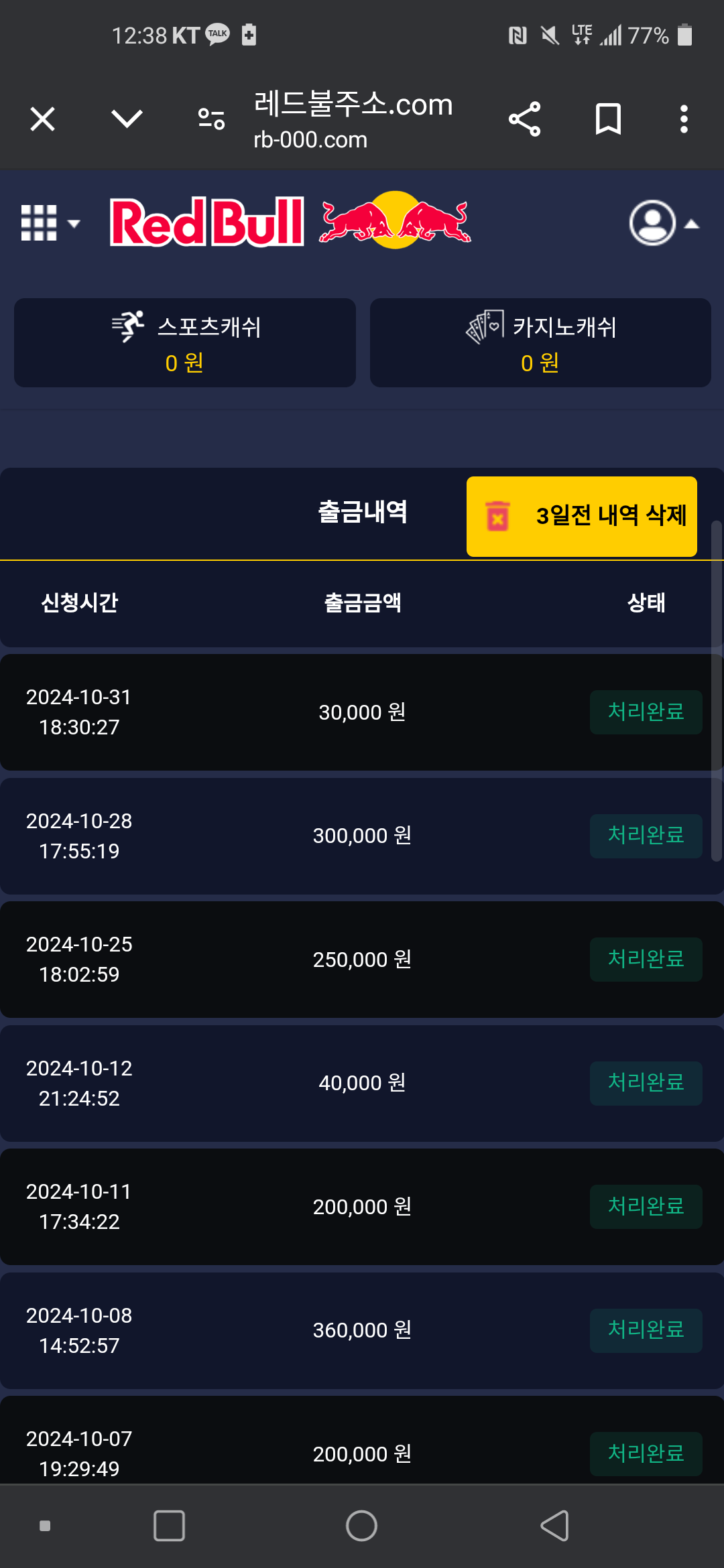Close the browser tab with X
724x1568 pixels.
tap(43, 119)
